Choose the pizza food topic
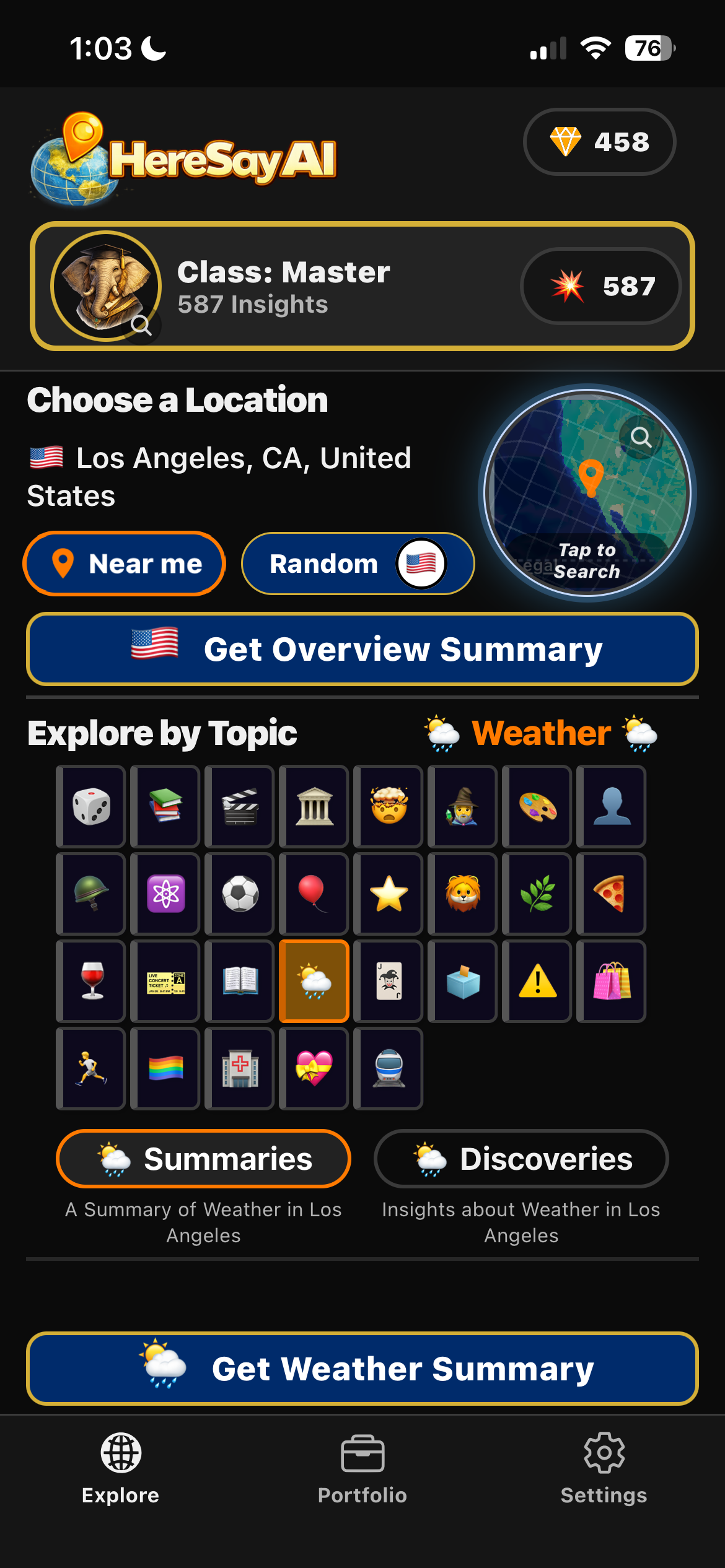Viewport: 725px width, 1568px height. point(611,894)
